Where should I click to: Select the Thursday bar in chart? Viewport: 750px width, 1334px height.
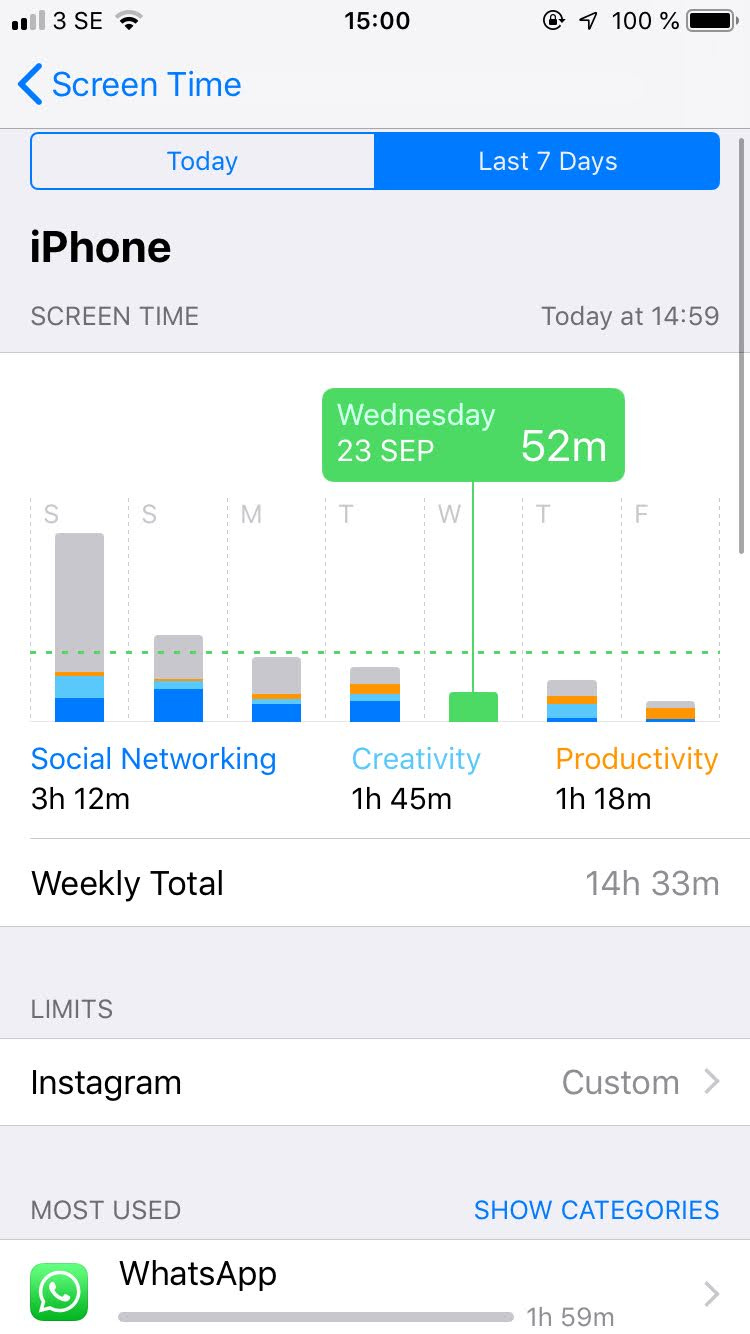coord(572,700)
